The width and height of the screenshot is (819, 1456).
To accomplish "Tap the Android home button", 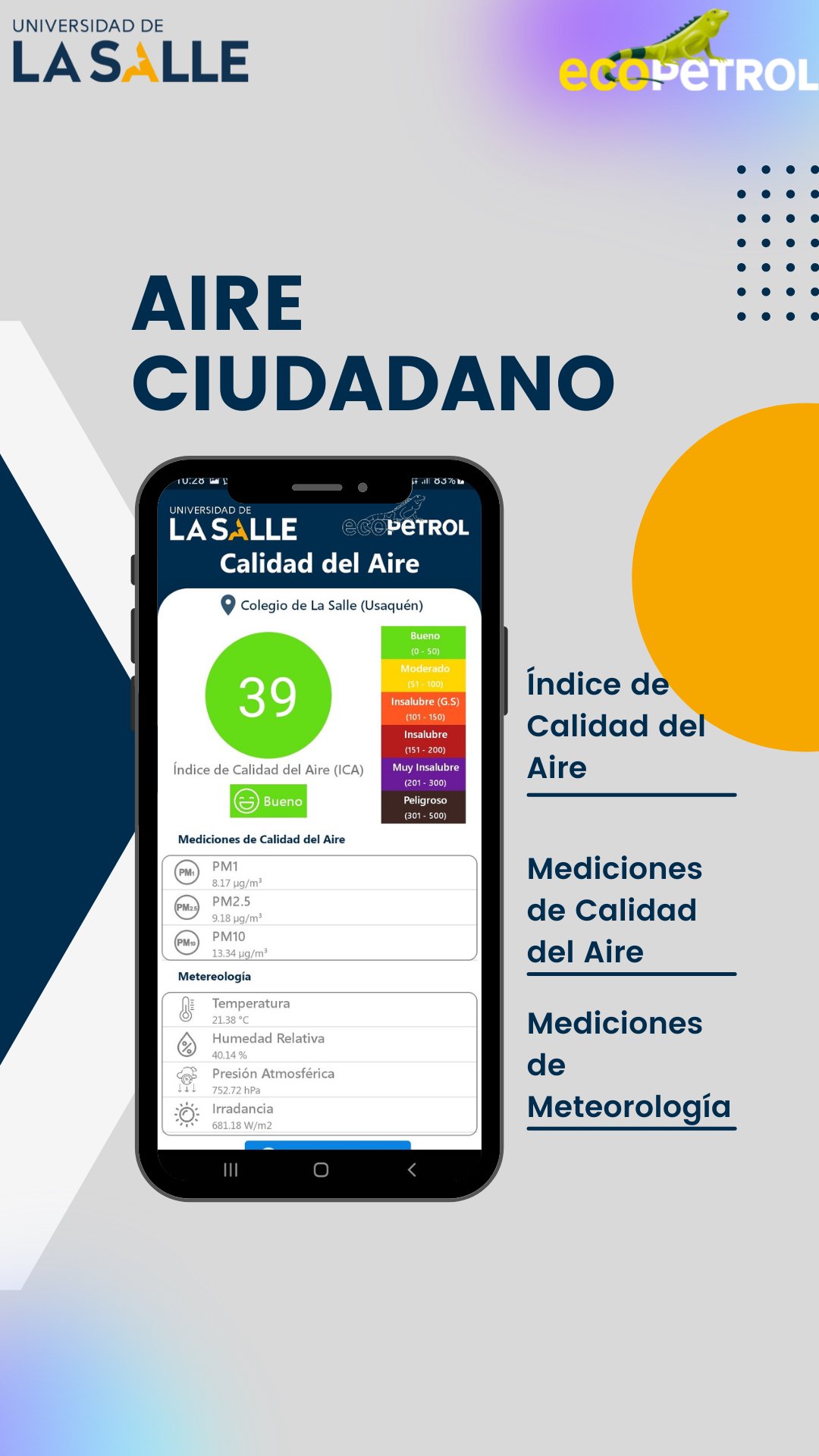I will pos(321,1170).
